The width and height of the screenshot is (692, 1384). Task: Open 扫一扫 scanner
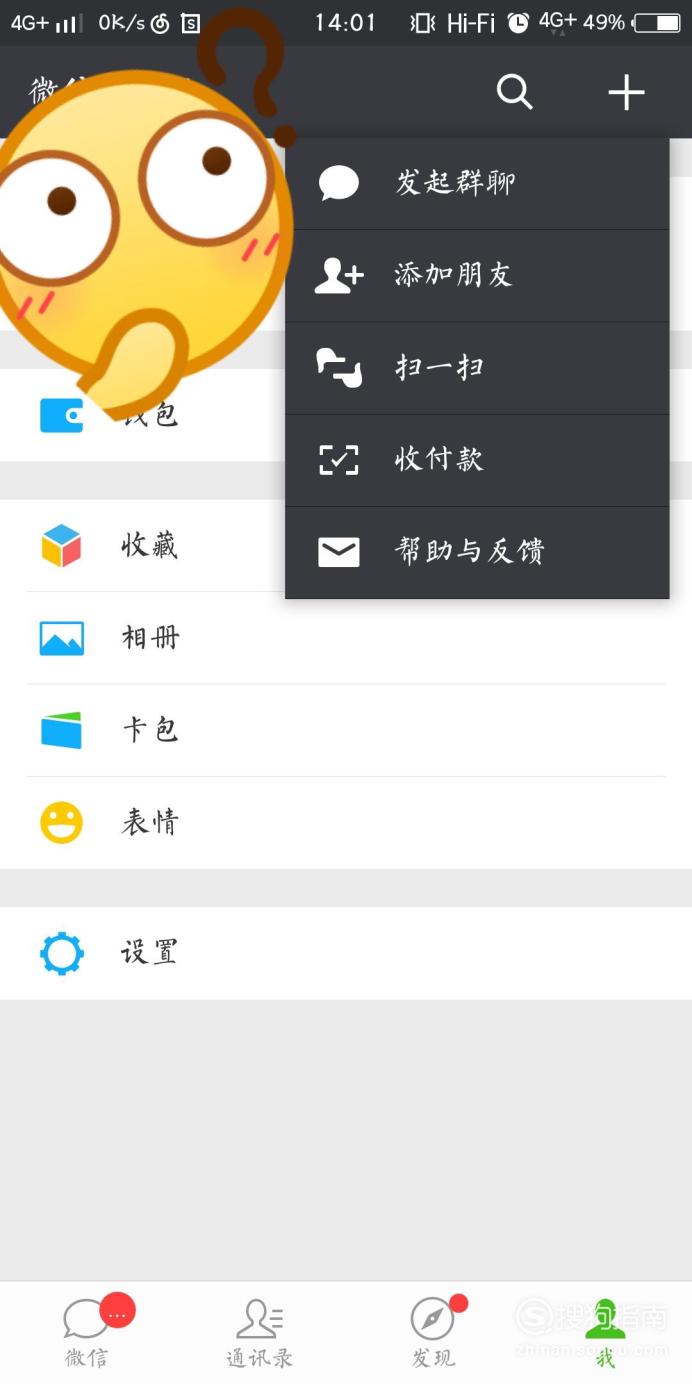[x=477, y=368]
